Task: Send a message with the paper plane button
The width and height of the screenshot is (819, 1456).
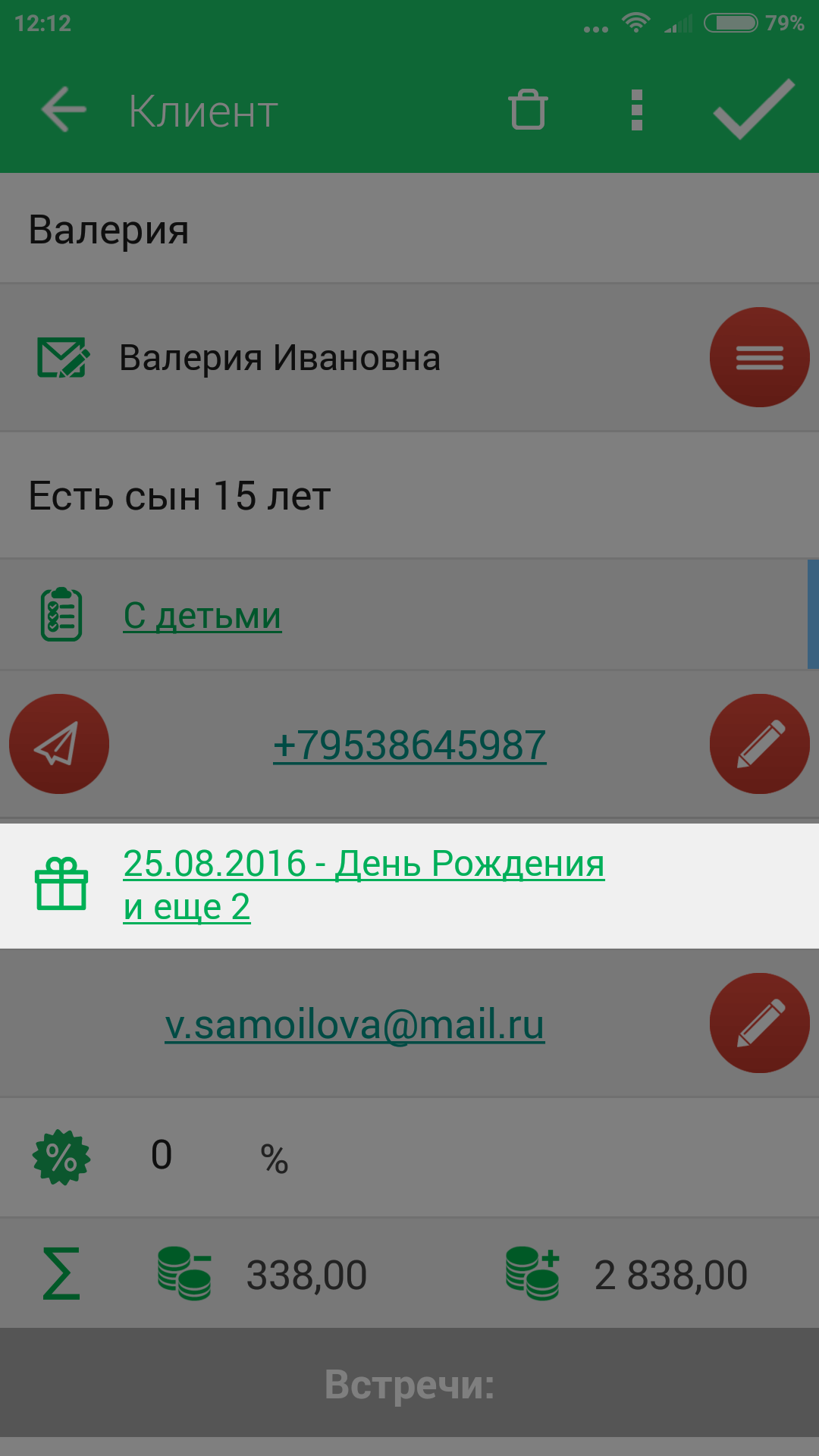Action: pyautogui.click(x=59, y=744)
